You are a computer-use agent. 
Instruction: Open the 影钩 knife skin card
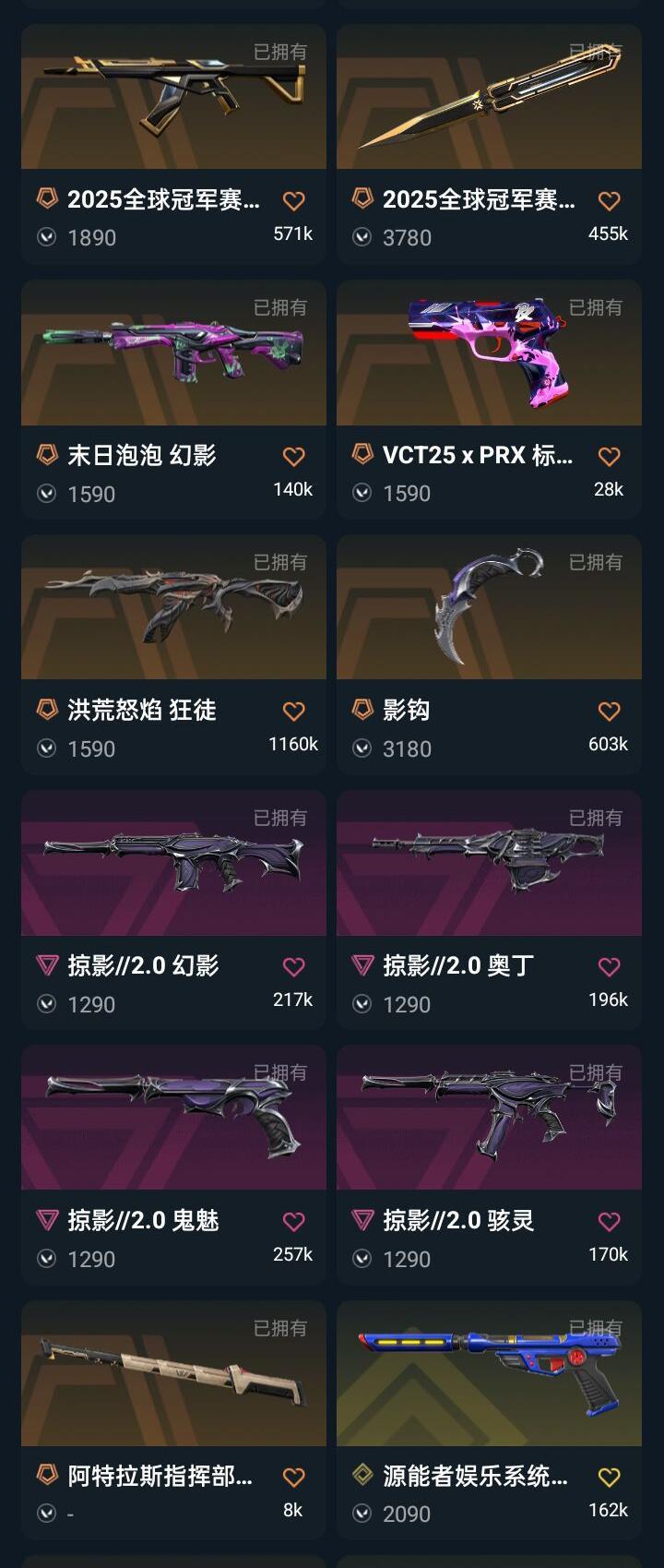(489, 654)
